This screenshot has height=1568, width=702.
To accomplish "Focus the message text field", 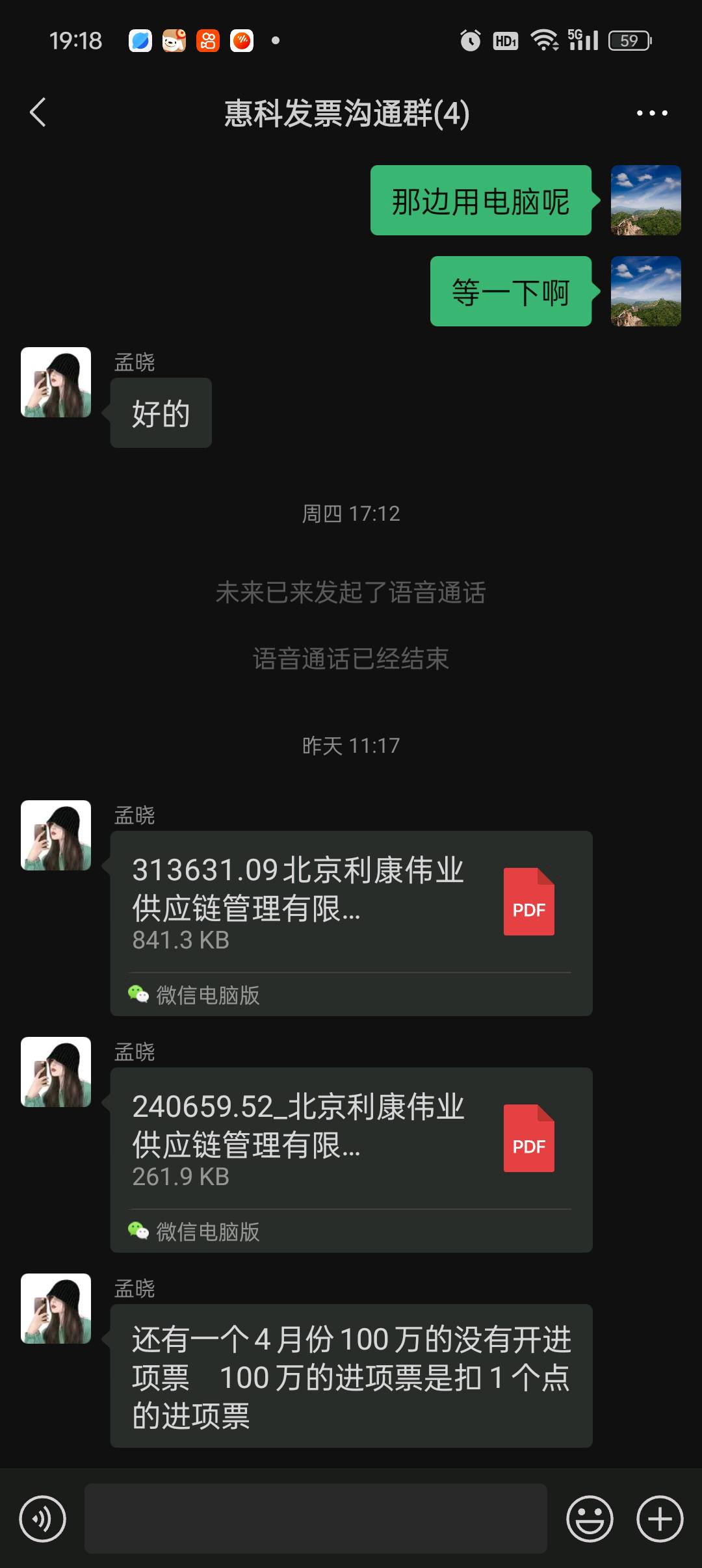I will pos(315,1519).
